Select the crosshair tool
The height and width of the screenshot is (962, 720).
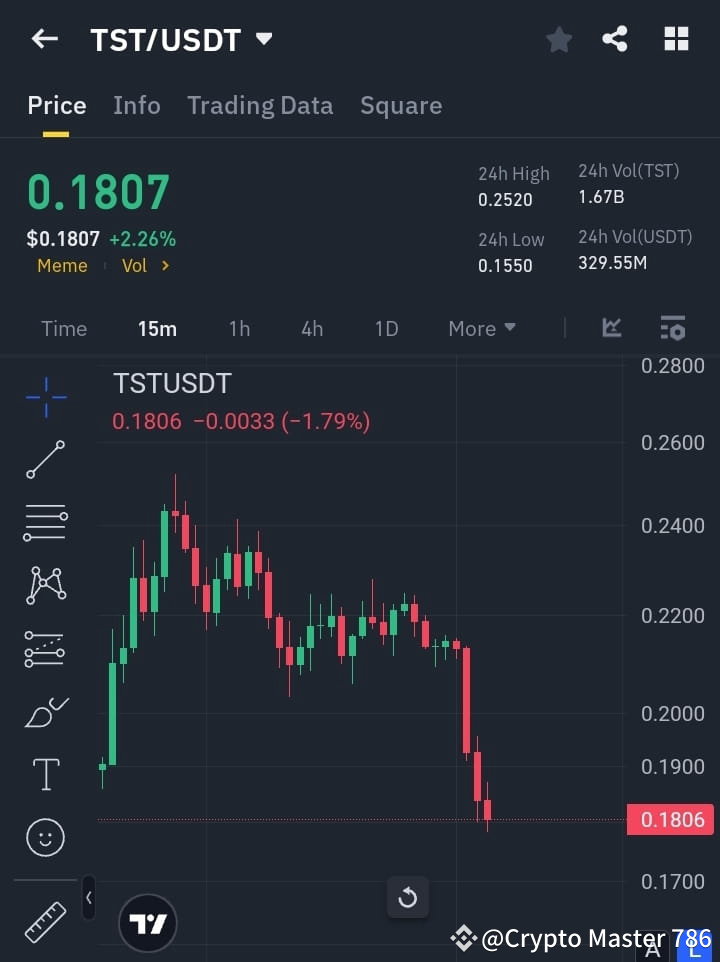coord(45,398)
